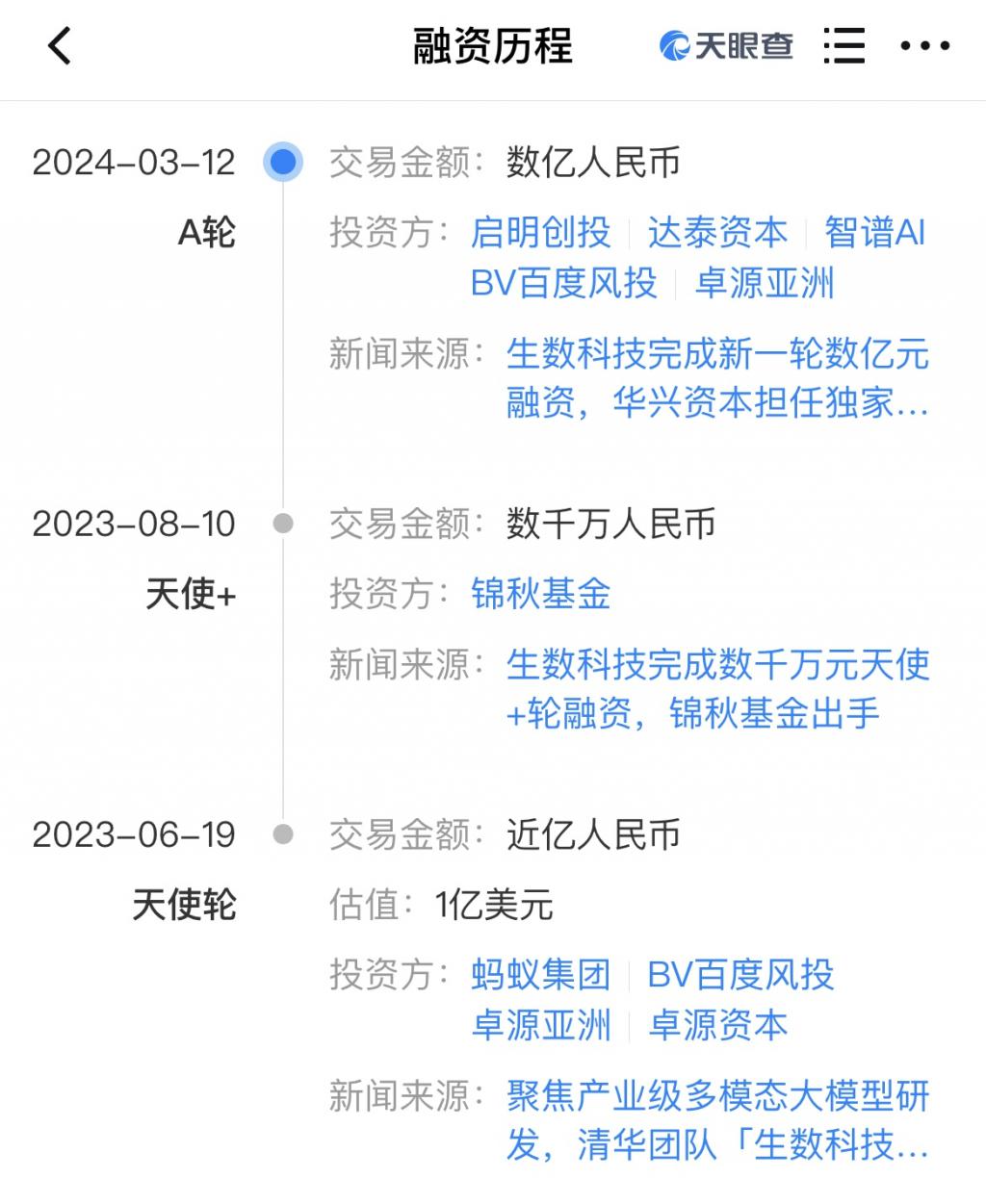
Task: Open investor 卓源资本
Action: coord(717,1025)
